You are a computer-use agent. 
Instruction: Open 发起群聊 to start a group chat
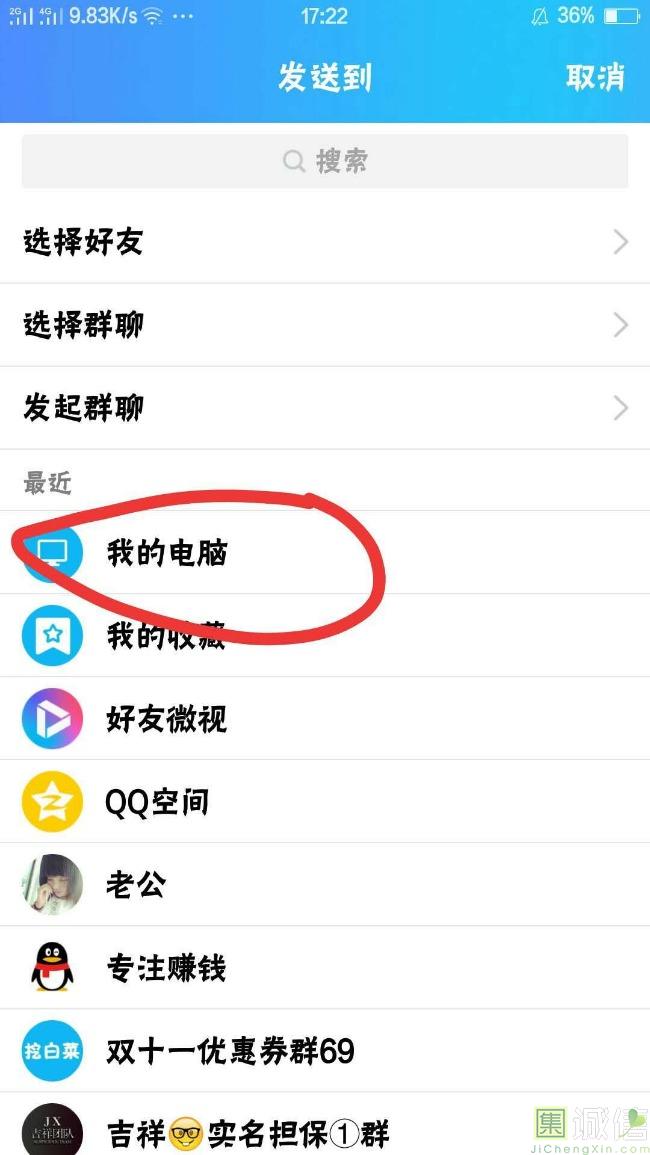click(325, 408)
